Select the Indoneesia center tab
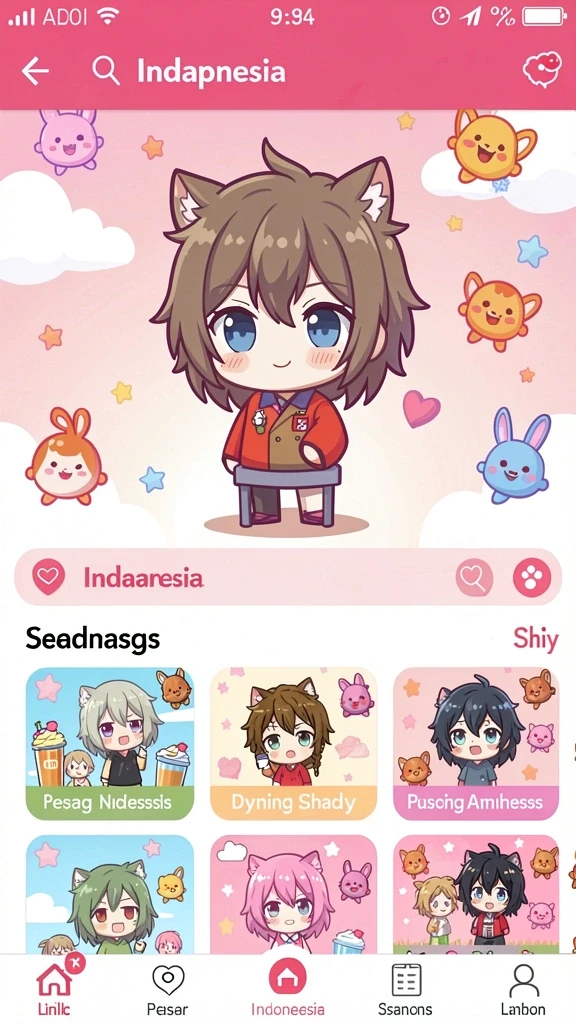Image resolution: width=576 pixels, height=1024 pixels. (x=287, y=988)
